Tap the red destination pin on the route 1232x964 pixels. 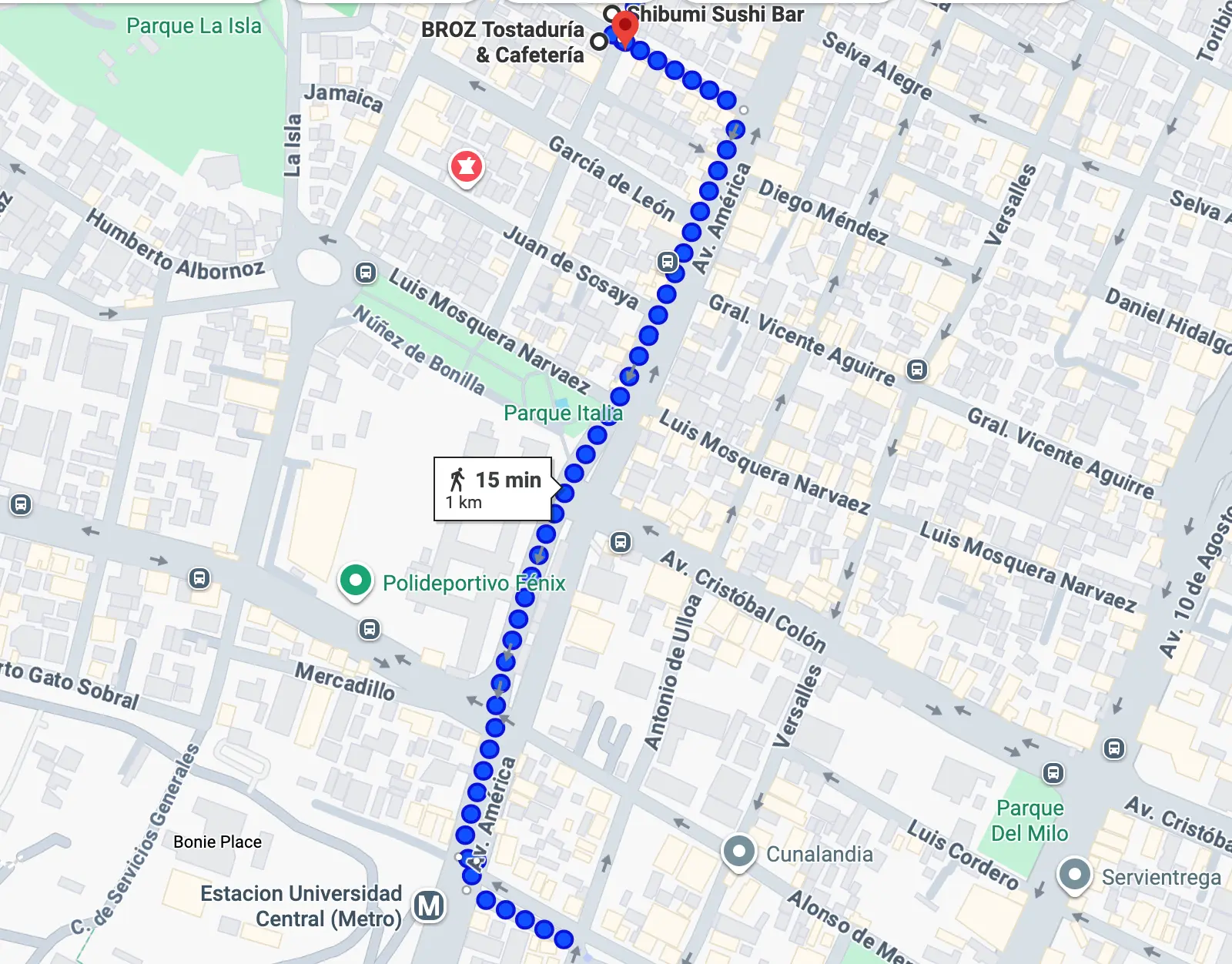(x=625, y=26)
